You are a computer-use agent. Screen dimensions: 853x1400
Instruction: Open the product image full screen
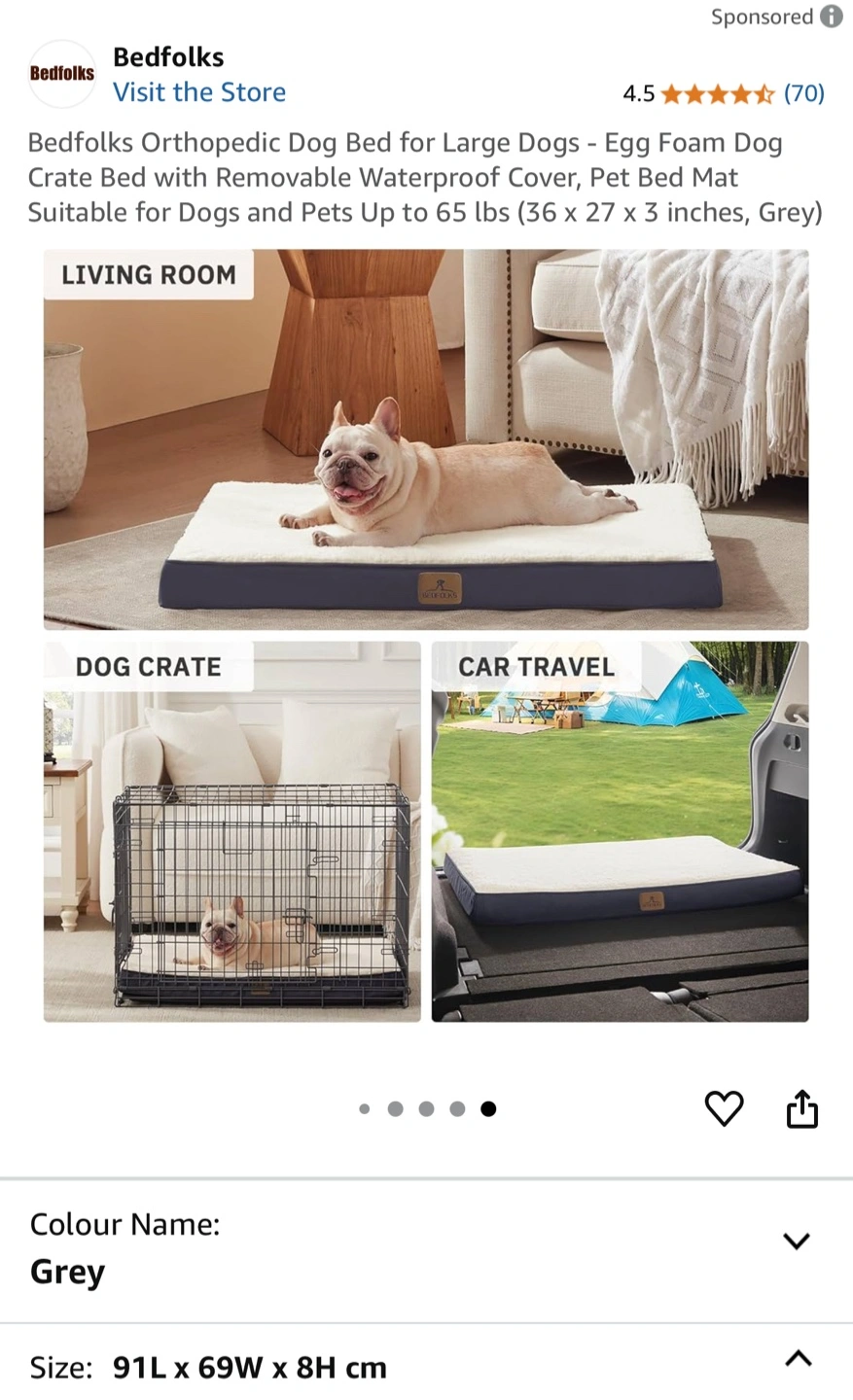[426, 635]
